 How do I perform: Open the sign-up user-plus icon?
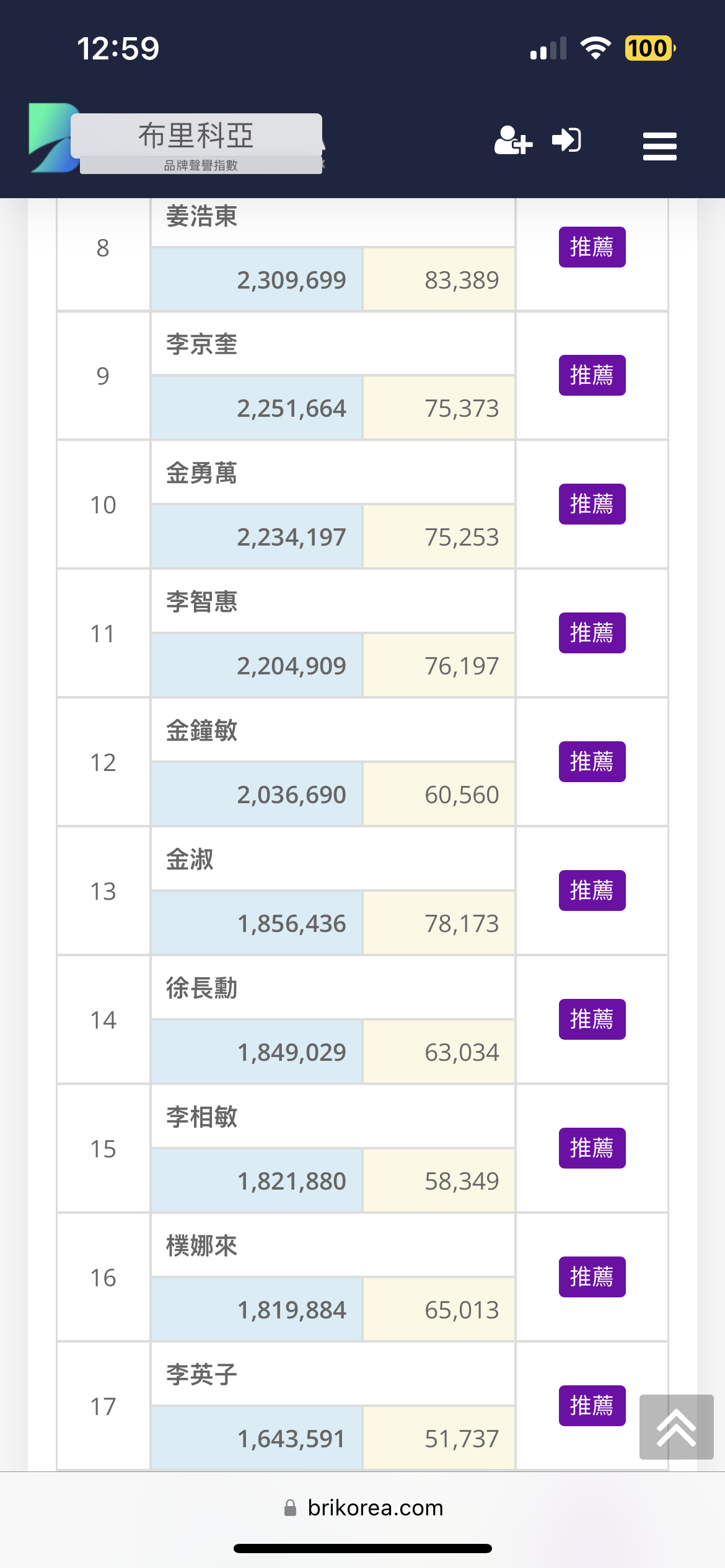point(513,140)
